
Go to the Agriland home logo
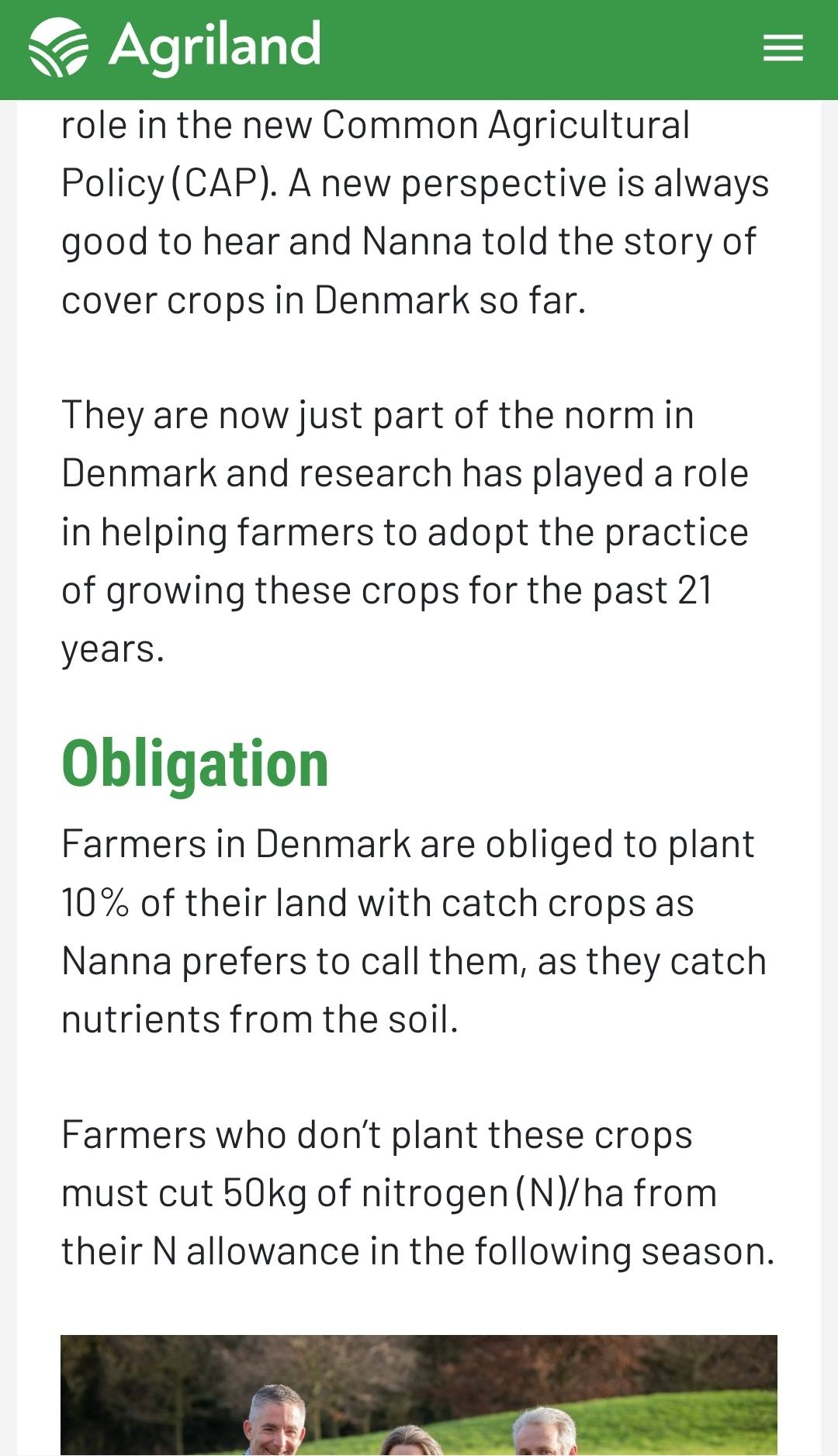(x=175, y=47)
